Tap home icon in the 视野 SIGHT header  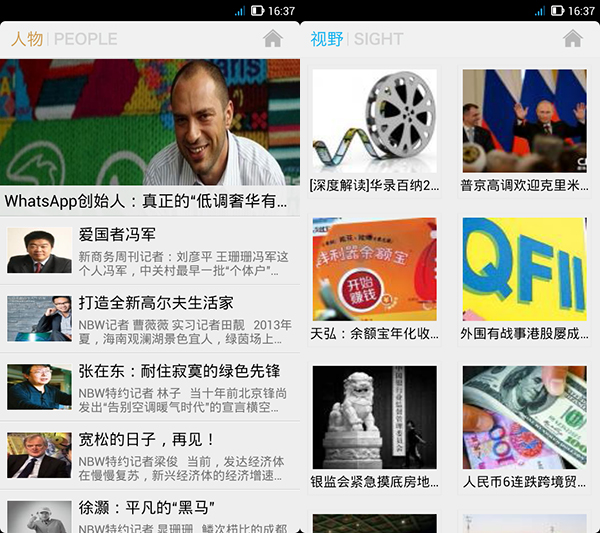(x=572, y=39)
